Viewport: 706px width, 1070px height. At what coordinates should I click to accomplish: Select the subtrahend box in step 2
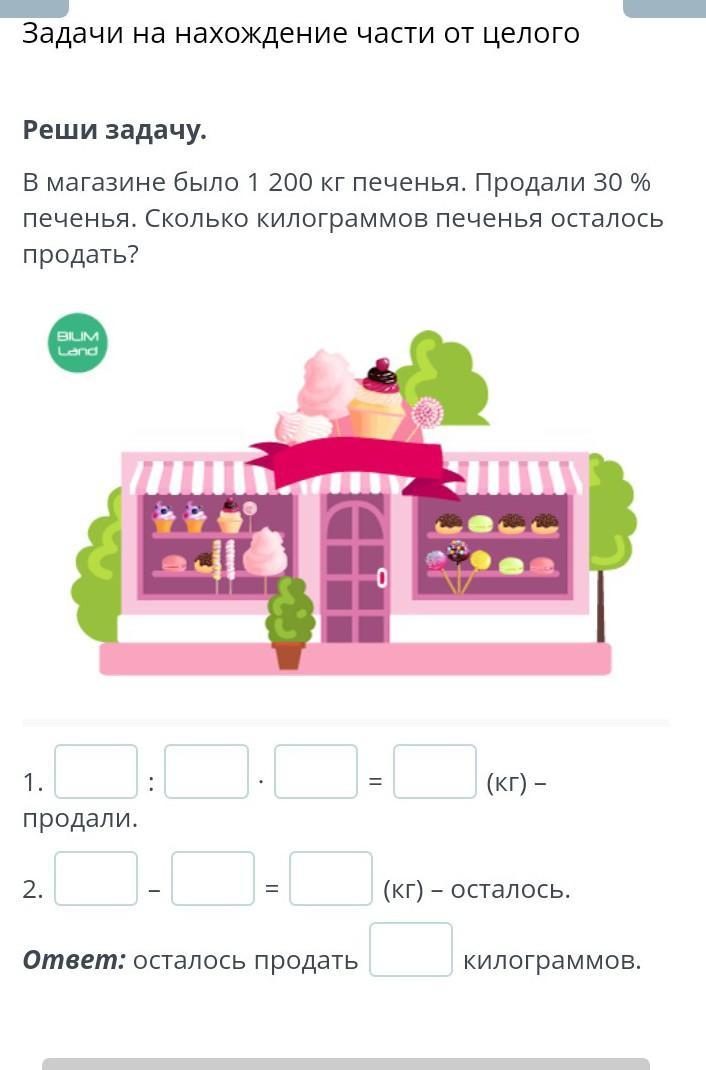[213, 878]
